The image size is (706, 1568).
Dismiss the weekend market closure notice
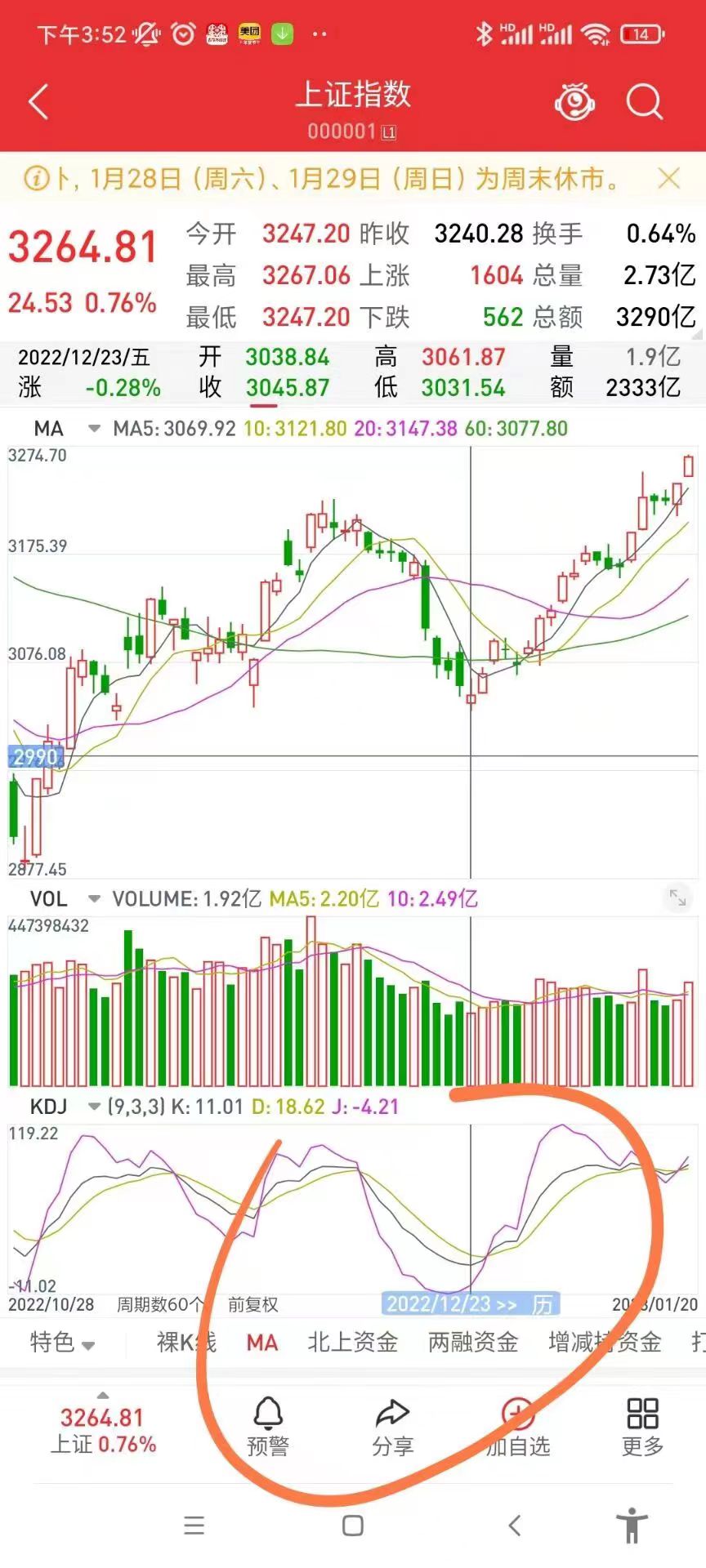669,178
